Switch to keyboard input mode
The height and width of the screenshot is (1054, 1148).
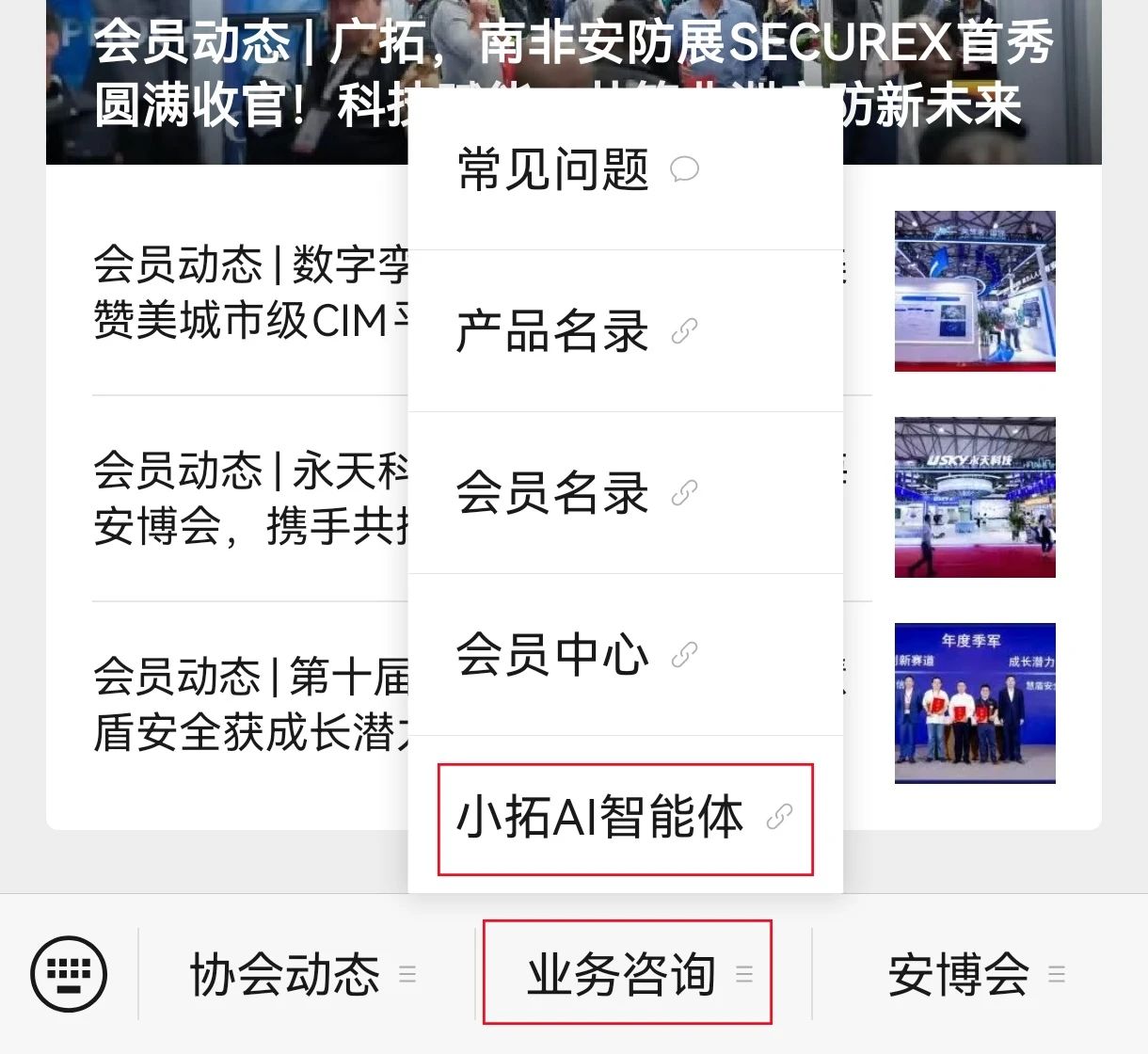[x=69, y=973]
